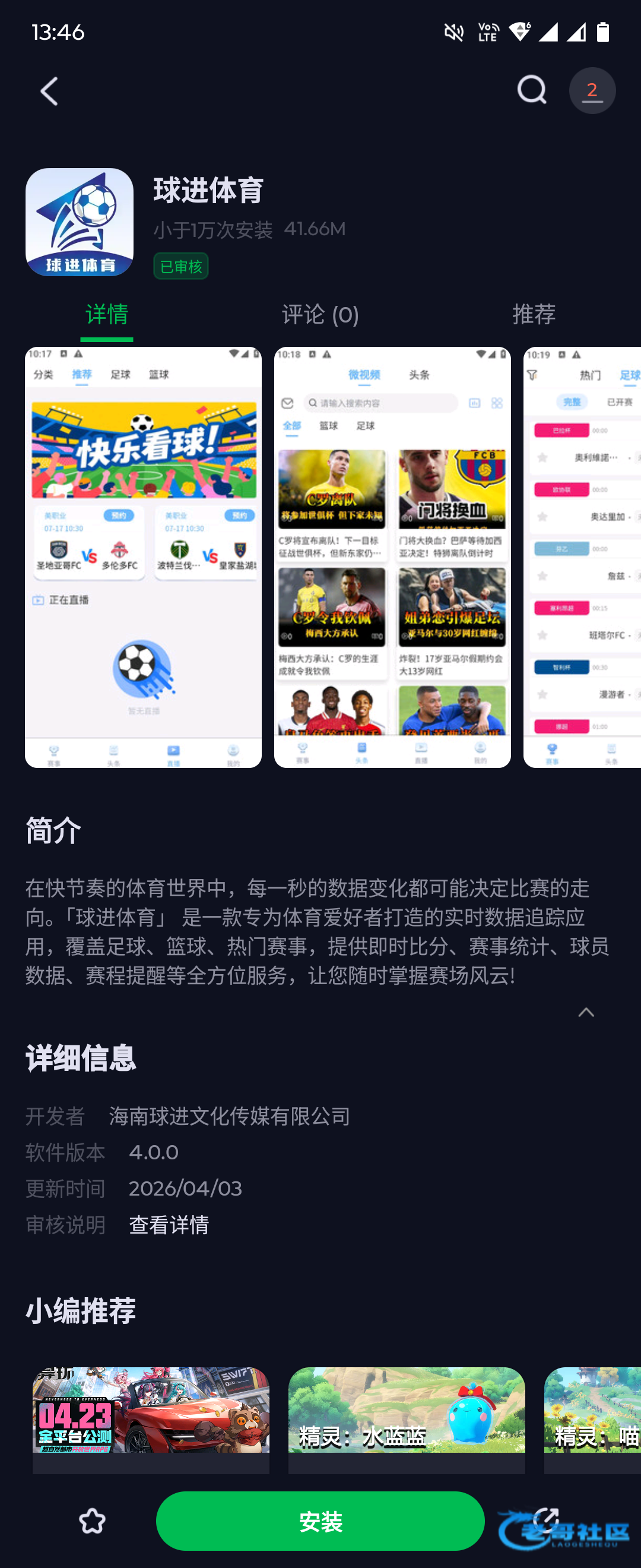Select the 详情 tab

pyautogui.click(x=106, y=315)
